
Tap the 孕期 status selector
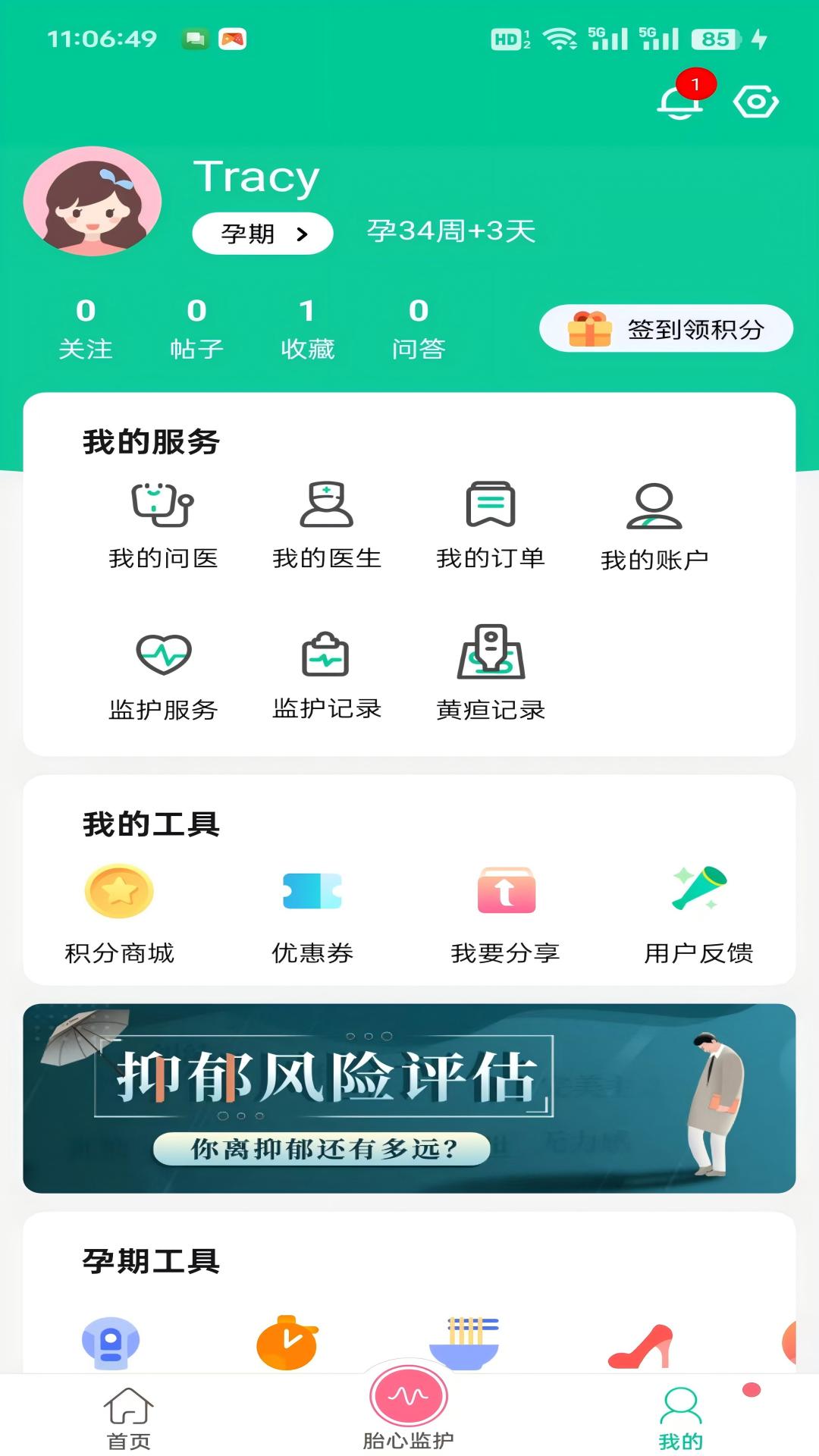(262, 234)
